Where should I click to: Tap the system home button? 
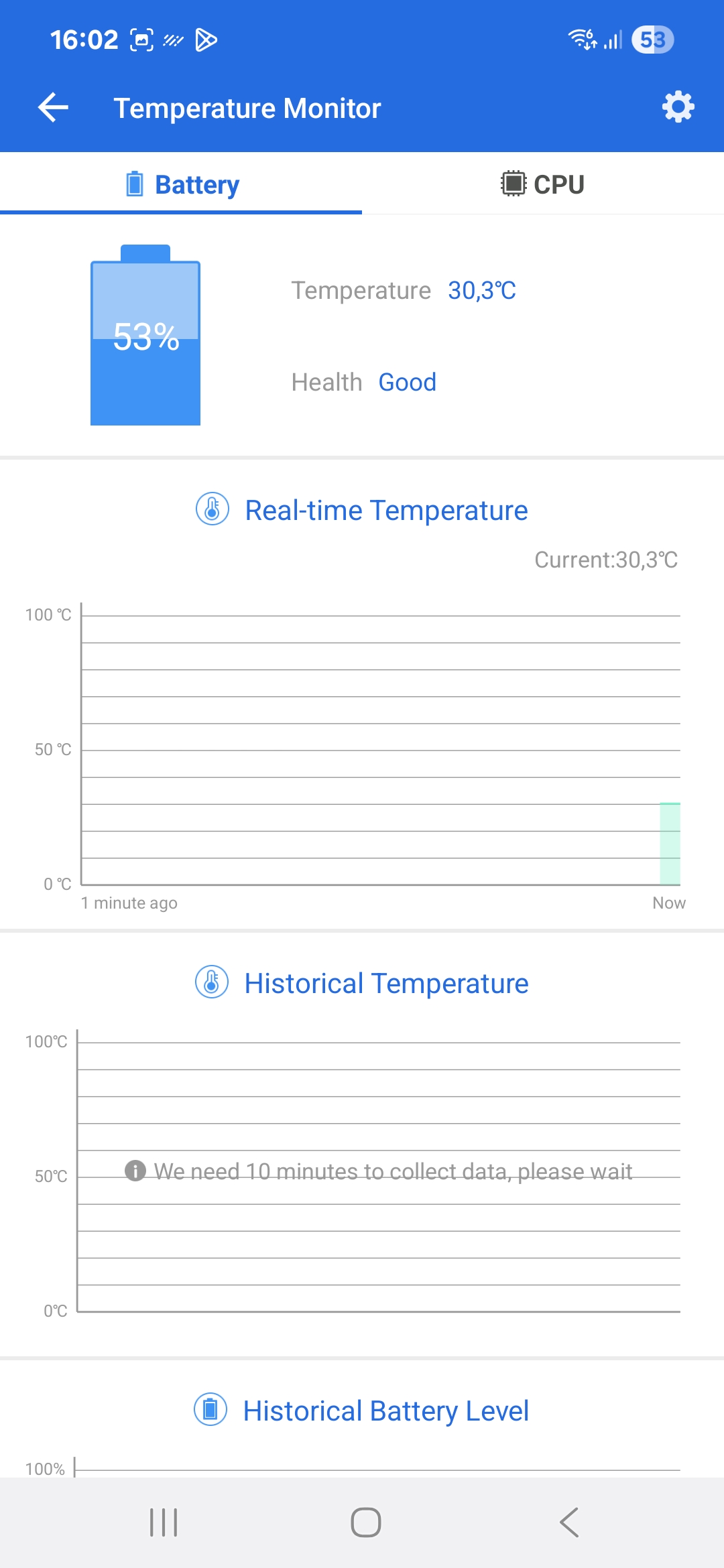coord(366,1522)
